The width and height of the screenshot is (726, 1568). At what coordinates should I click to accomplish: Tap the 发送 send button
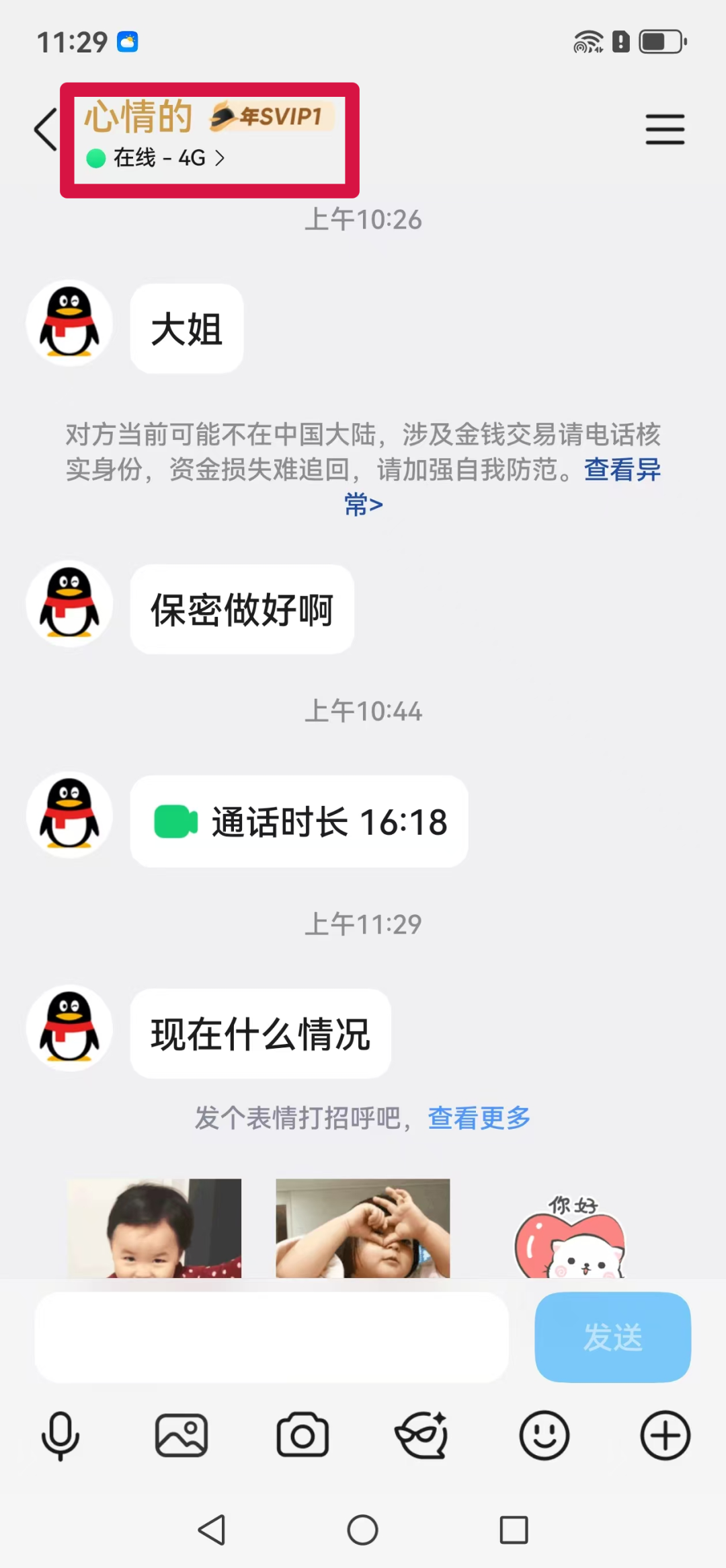click(612, 1337)
